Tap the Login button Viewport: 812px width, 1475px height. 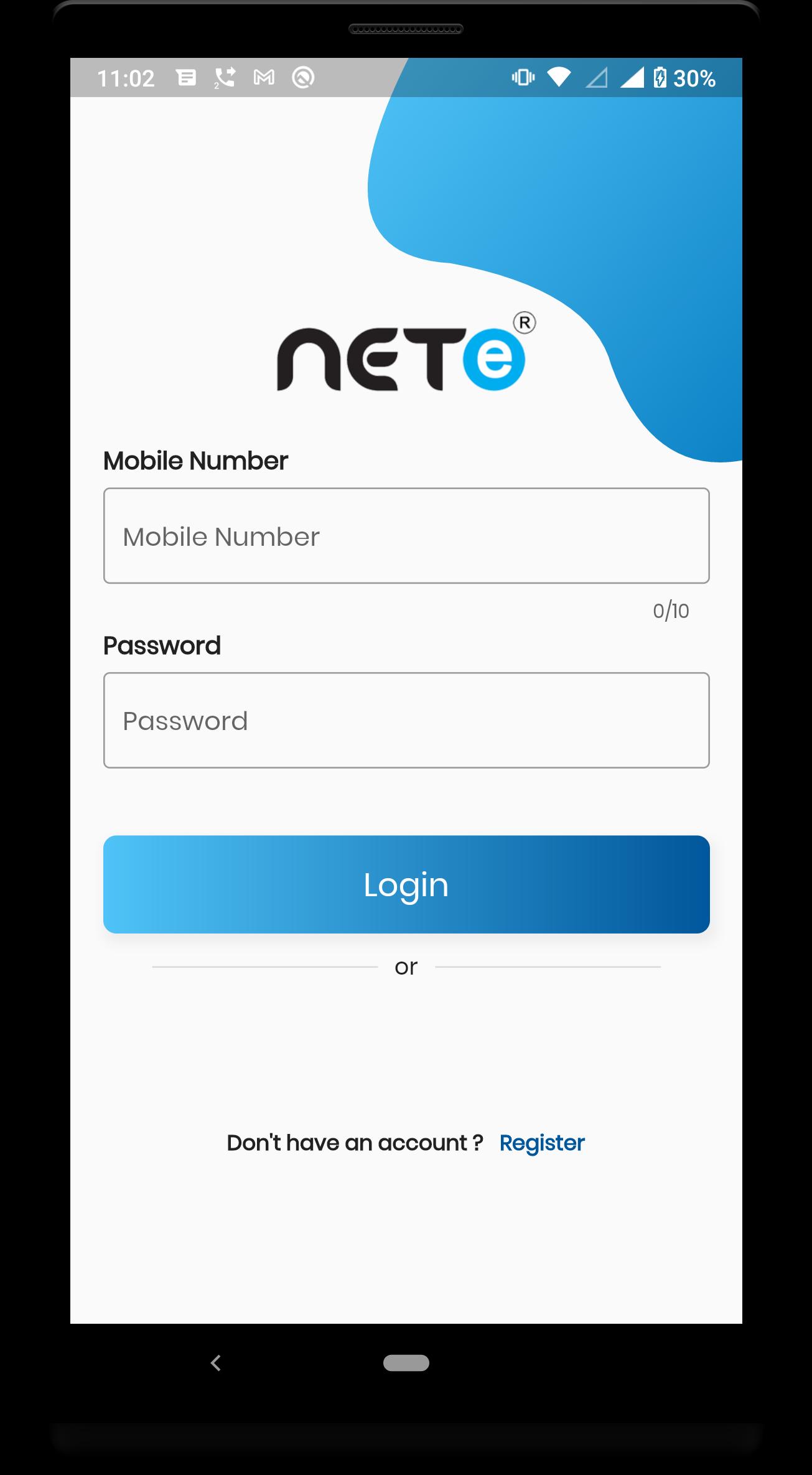(x=406, y=884)
